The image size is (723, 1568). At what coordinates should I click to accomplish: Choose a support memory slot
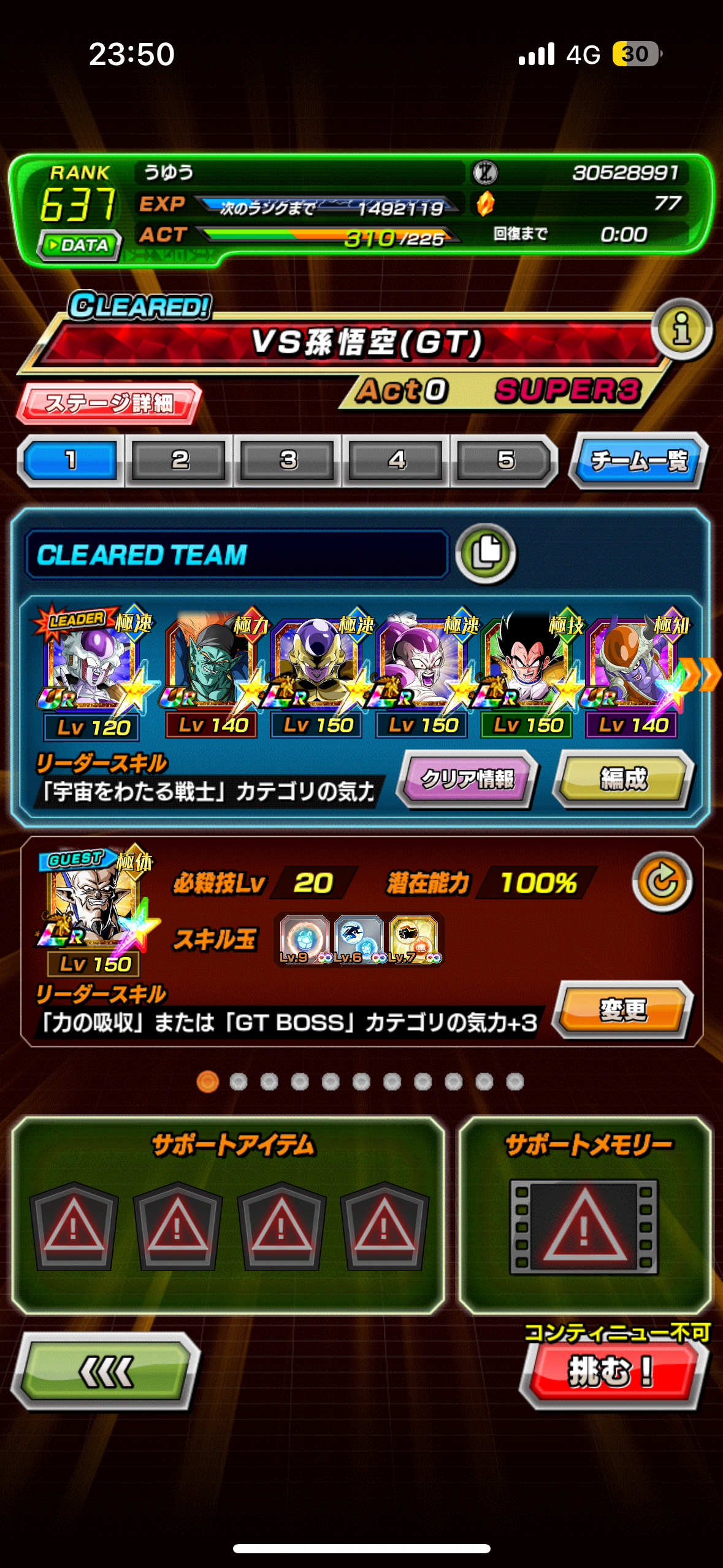(584, 1226)
